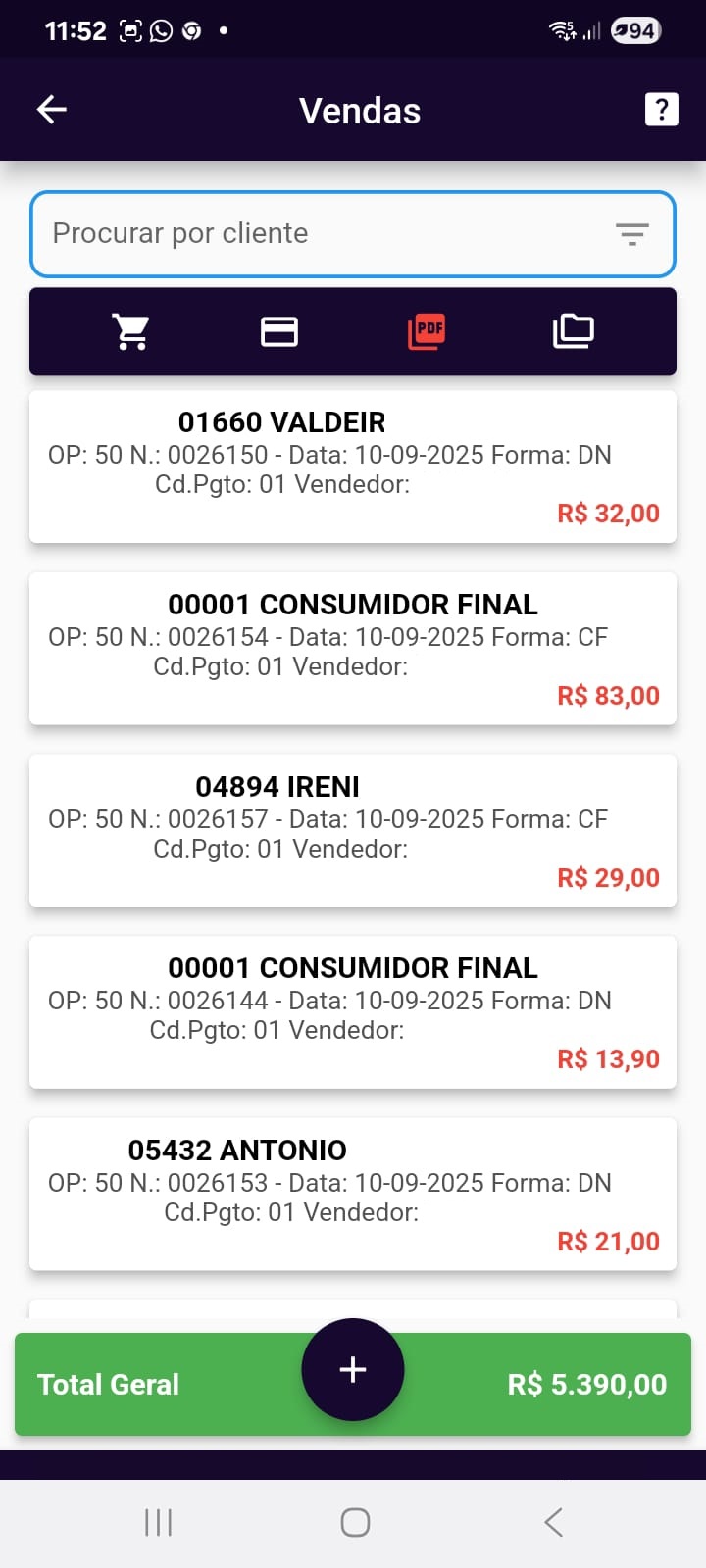The width and height of the screenshot is (706, 1568).
Task: Open WhatsApp icon in status bar
Action: click(x=160, y=30)
